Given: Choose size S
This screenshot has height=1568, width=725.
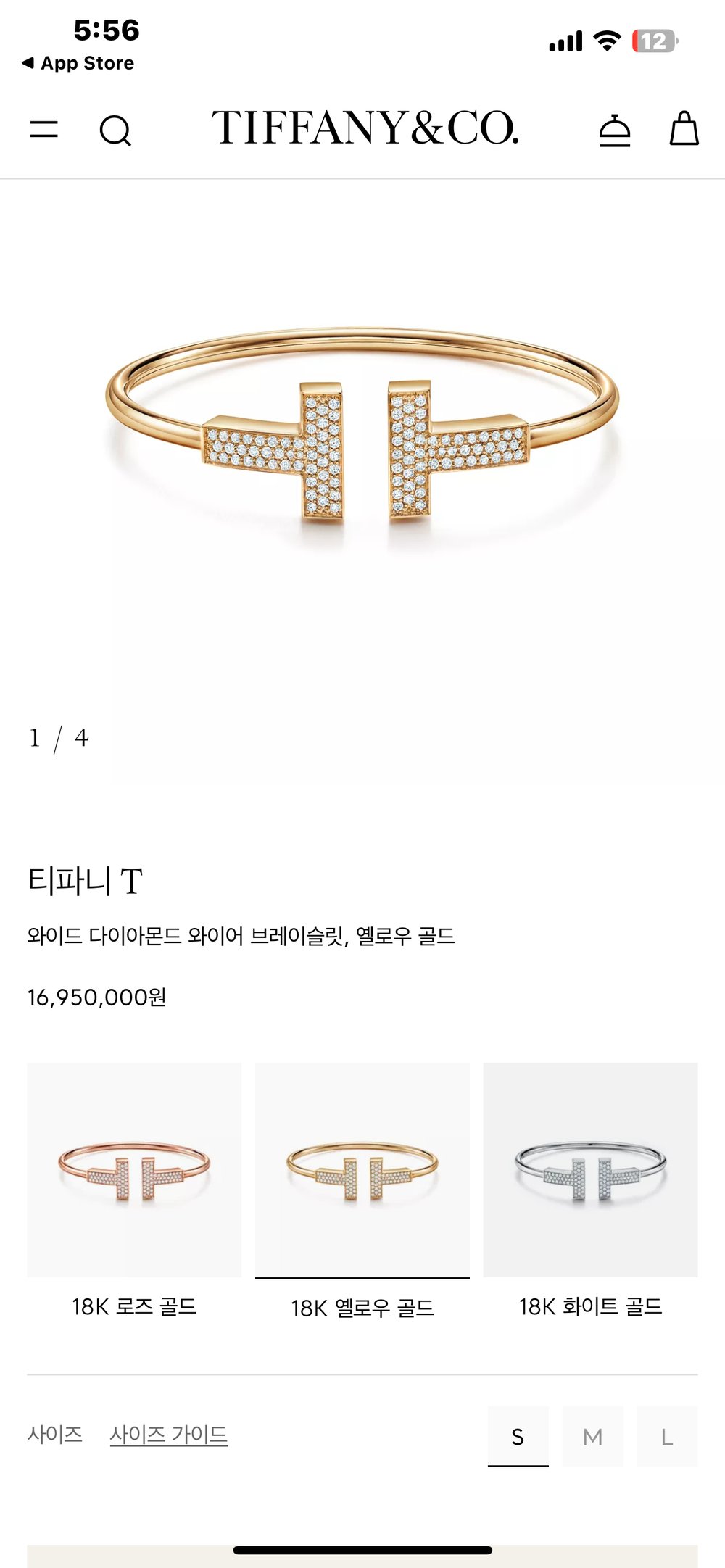Looking at the screenshot, I should pyautogui.click(x=518, y=1437).
